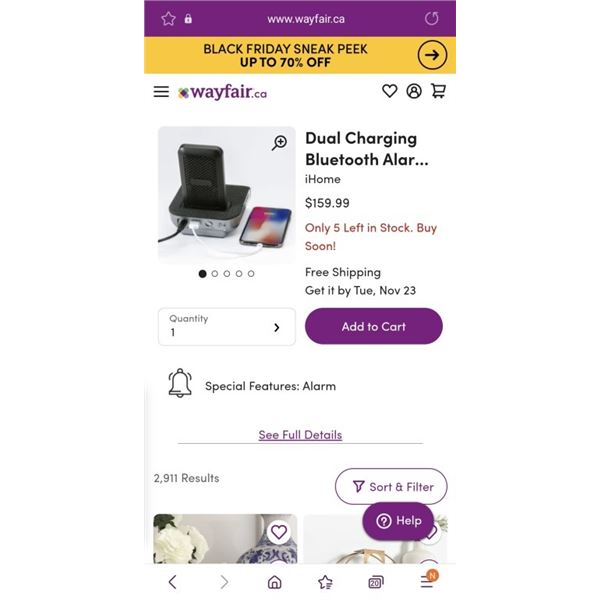This screenshot has width=600, height=600.
Task: Go back in the browser
Action: (x=172, y=582)
